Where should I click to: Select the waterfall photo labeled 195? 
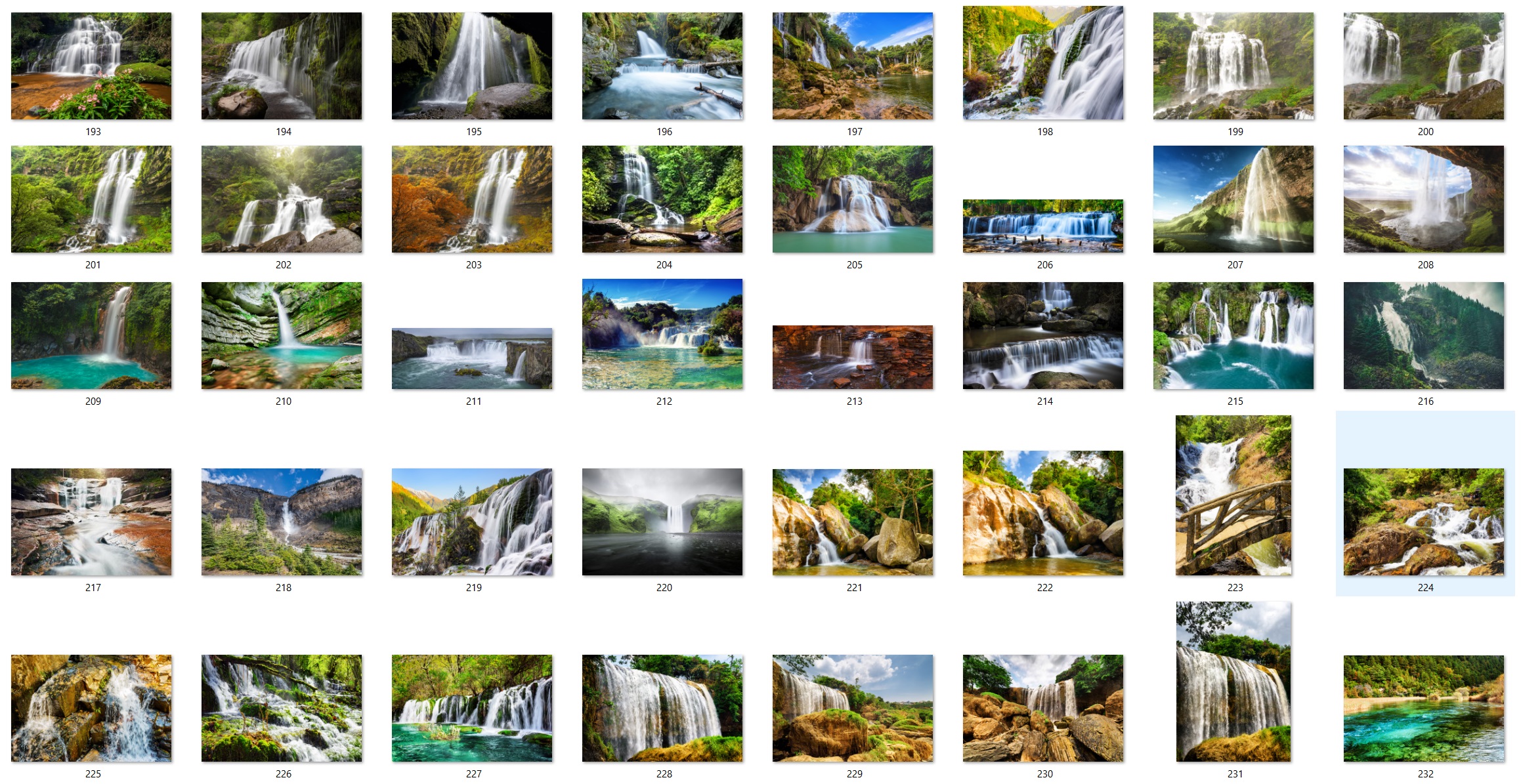pyautogui.click(x=472, y=66)
